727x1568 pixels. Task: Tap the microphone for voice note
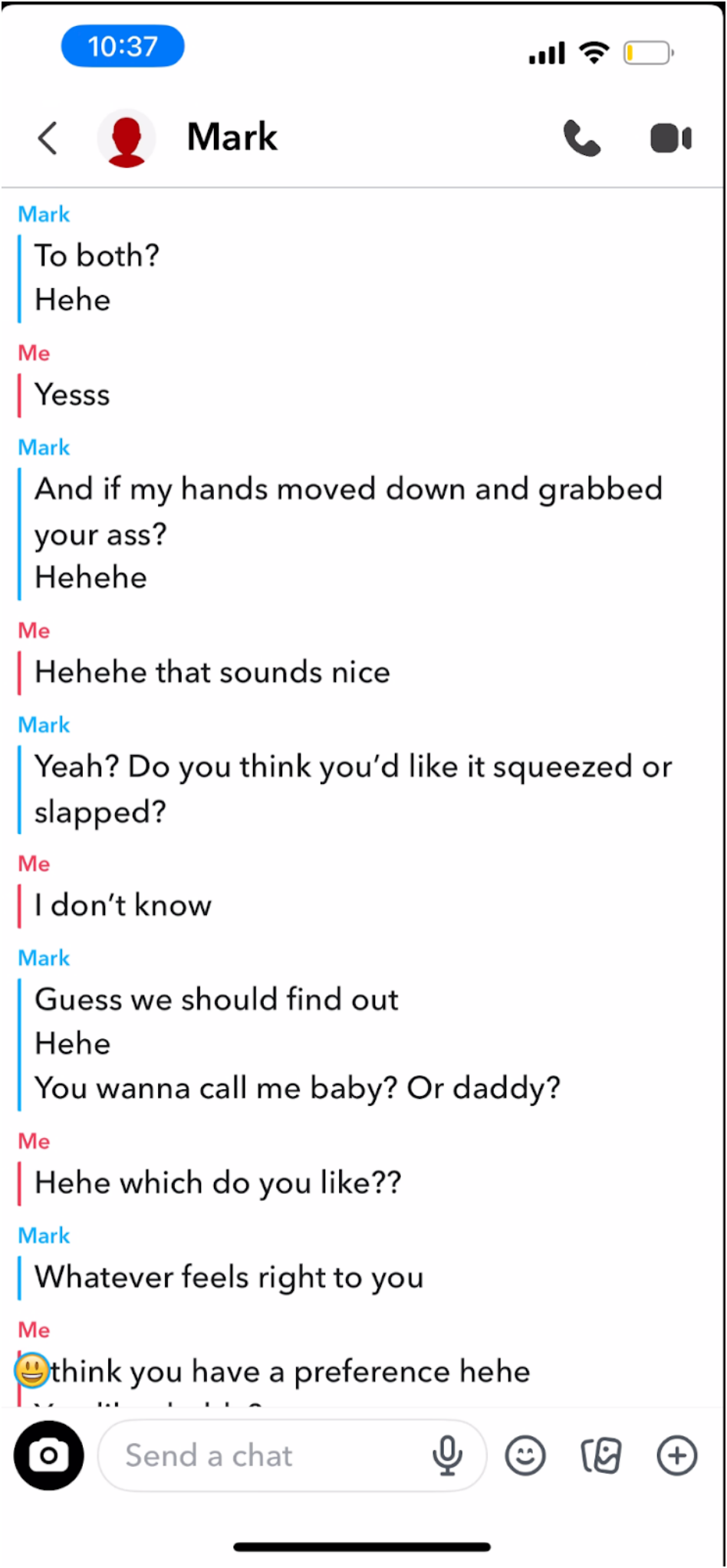pos(447,1455)
